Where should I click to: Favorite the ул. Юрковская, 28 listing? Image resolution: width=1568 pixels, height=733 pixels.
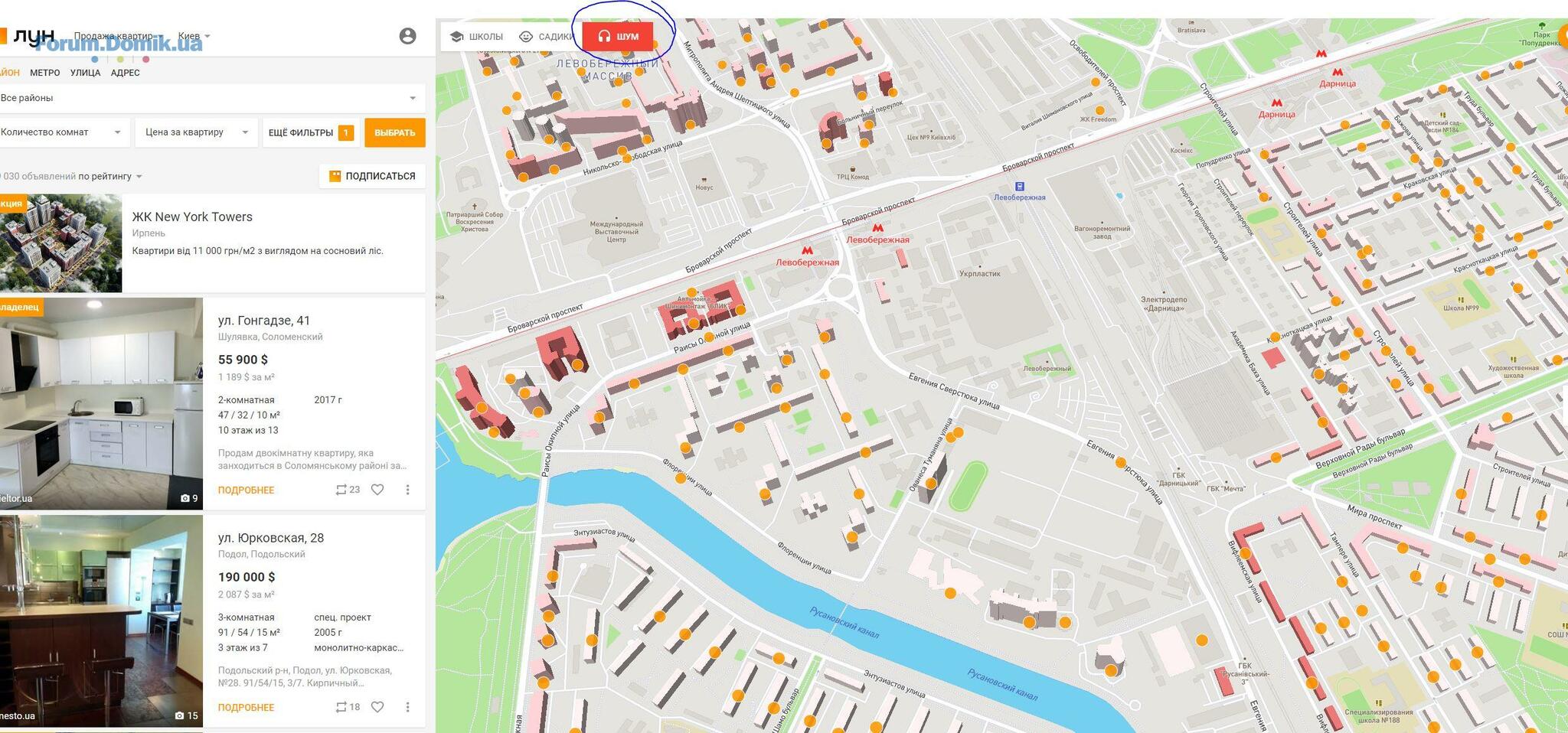[377, 707]
